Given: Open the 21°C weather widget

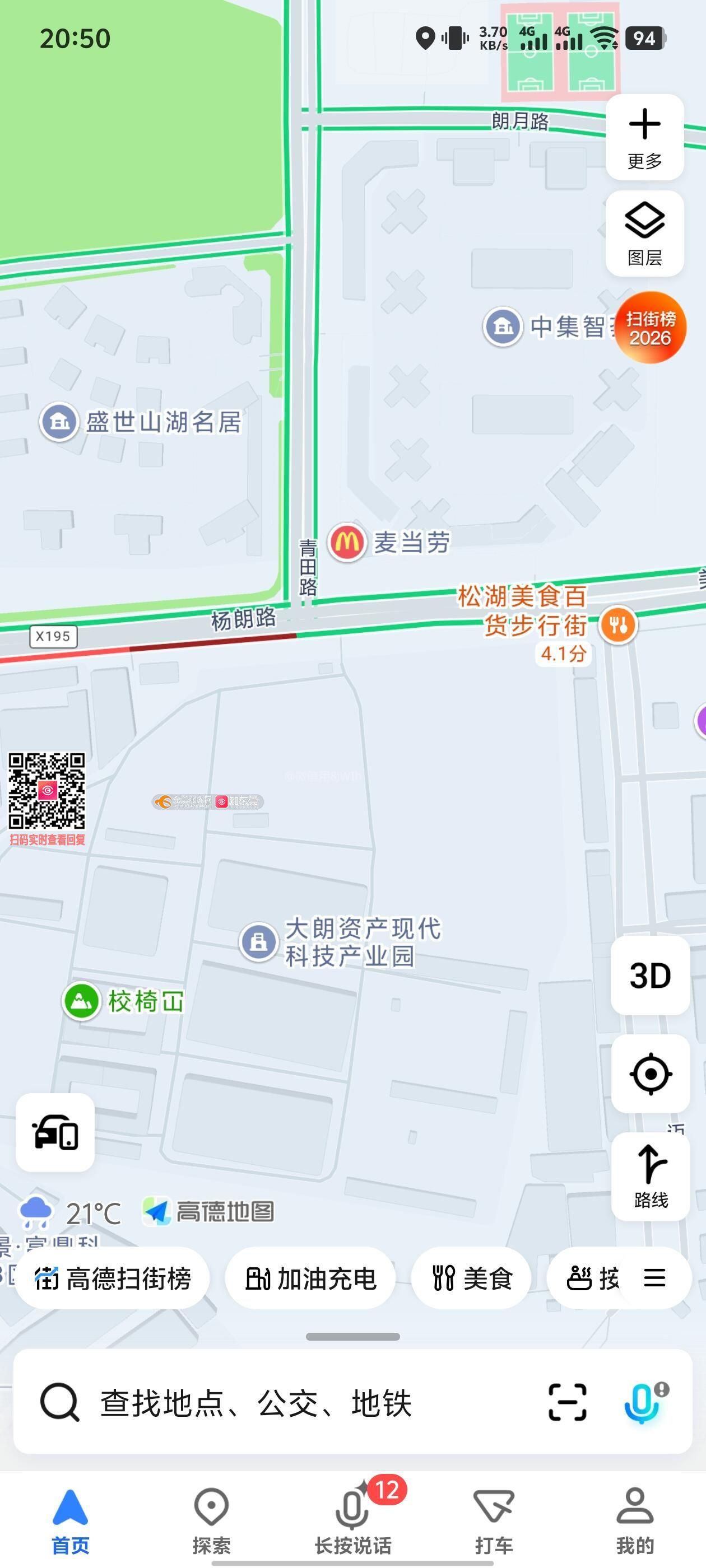Looking at the screenshot, I should (x=71, y=1212).
